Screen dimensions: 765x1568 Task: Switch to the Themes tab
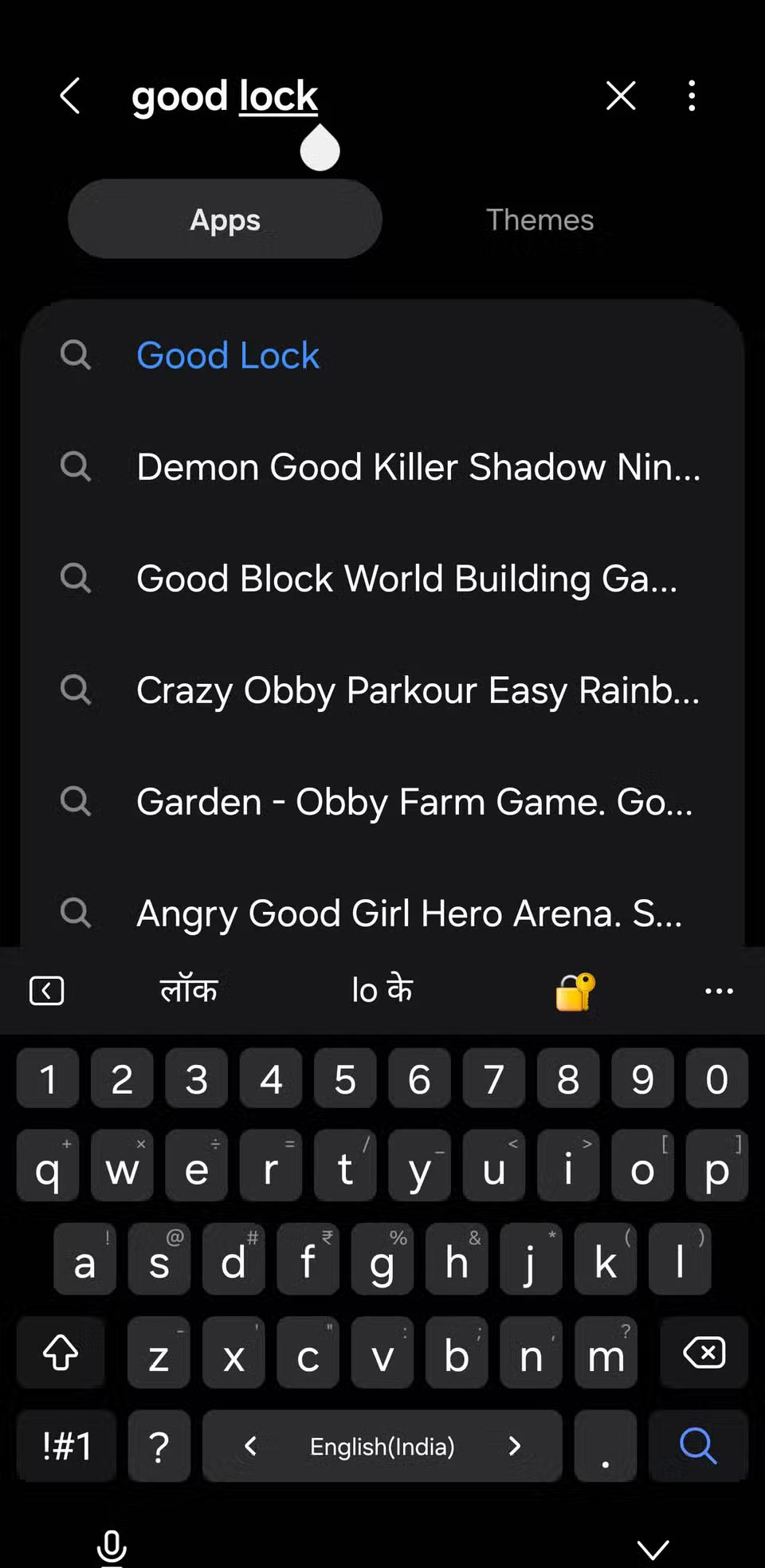click(540, 219)
